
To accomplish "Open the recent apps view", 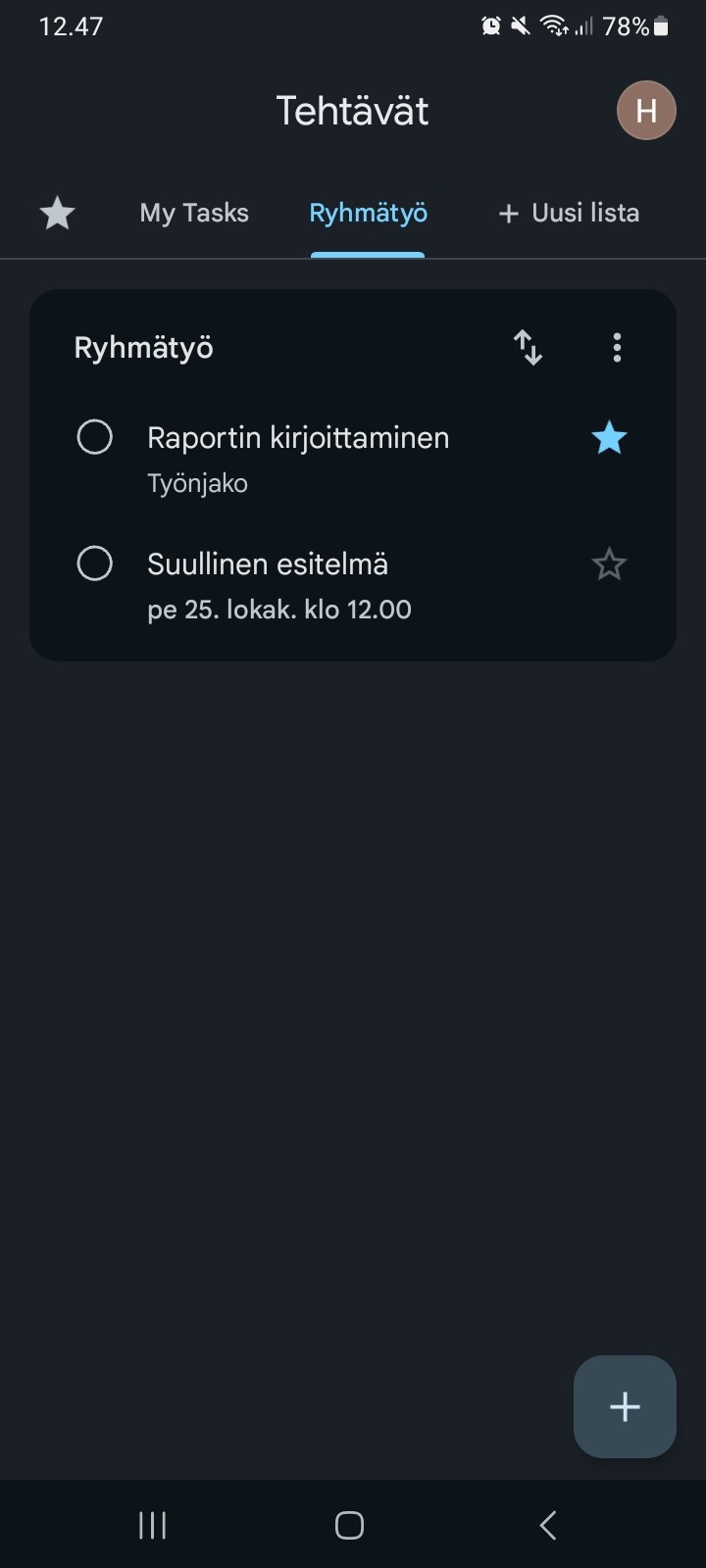I will pyautogui.click(x=153, y=1525).
